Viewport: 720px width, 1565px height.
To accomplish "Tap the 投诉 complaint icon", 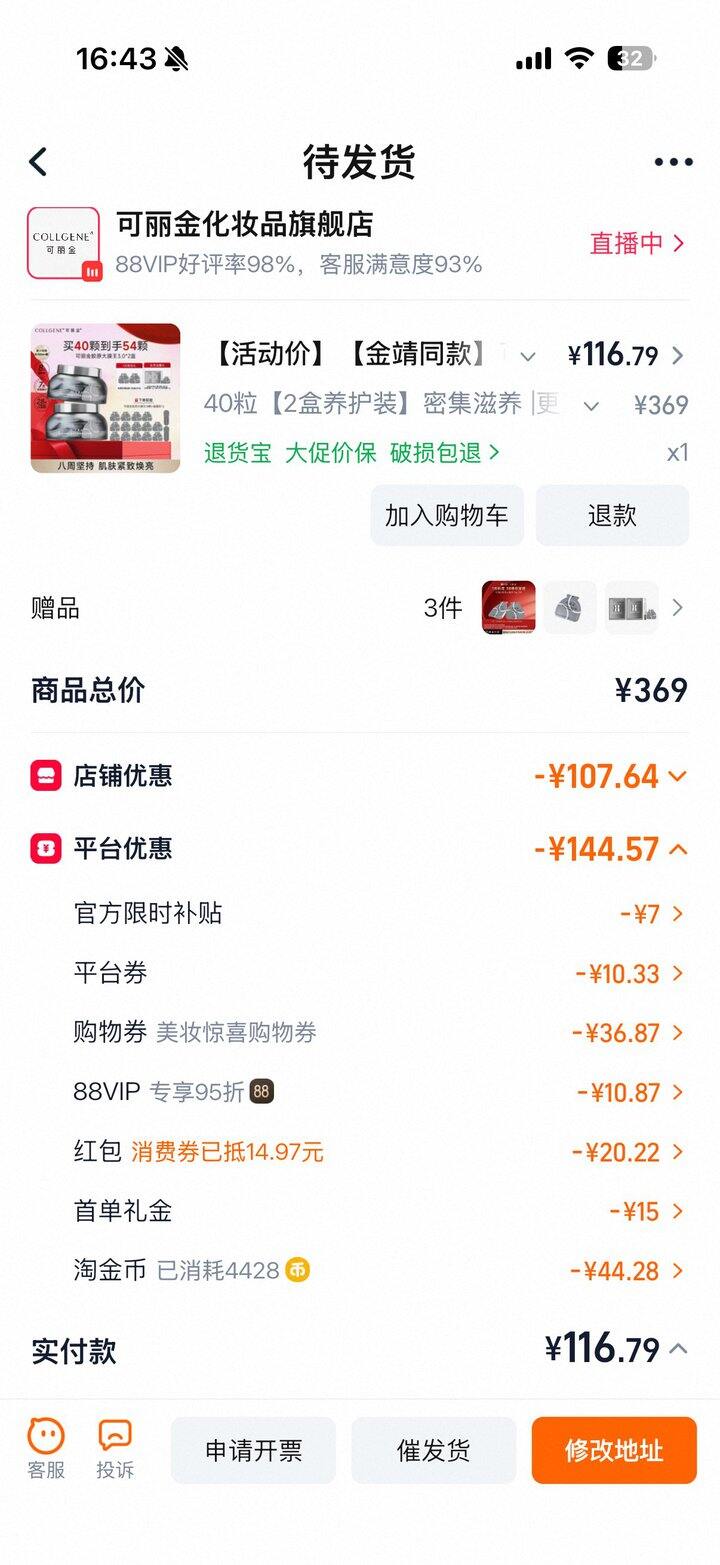I will 115,1443.
